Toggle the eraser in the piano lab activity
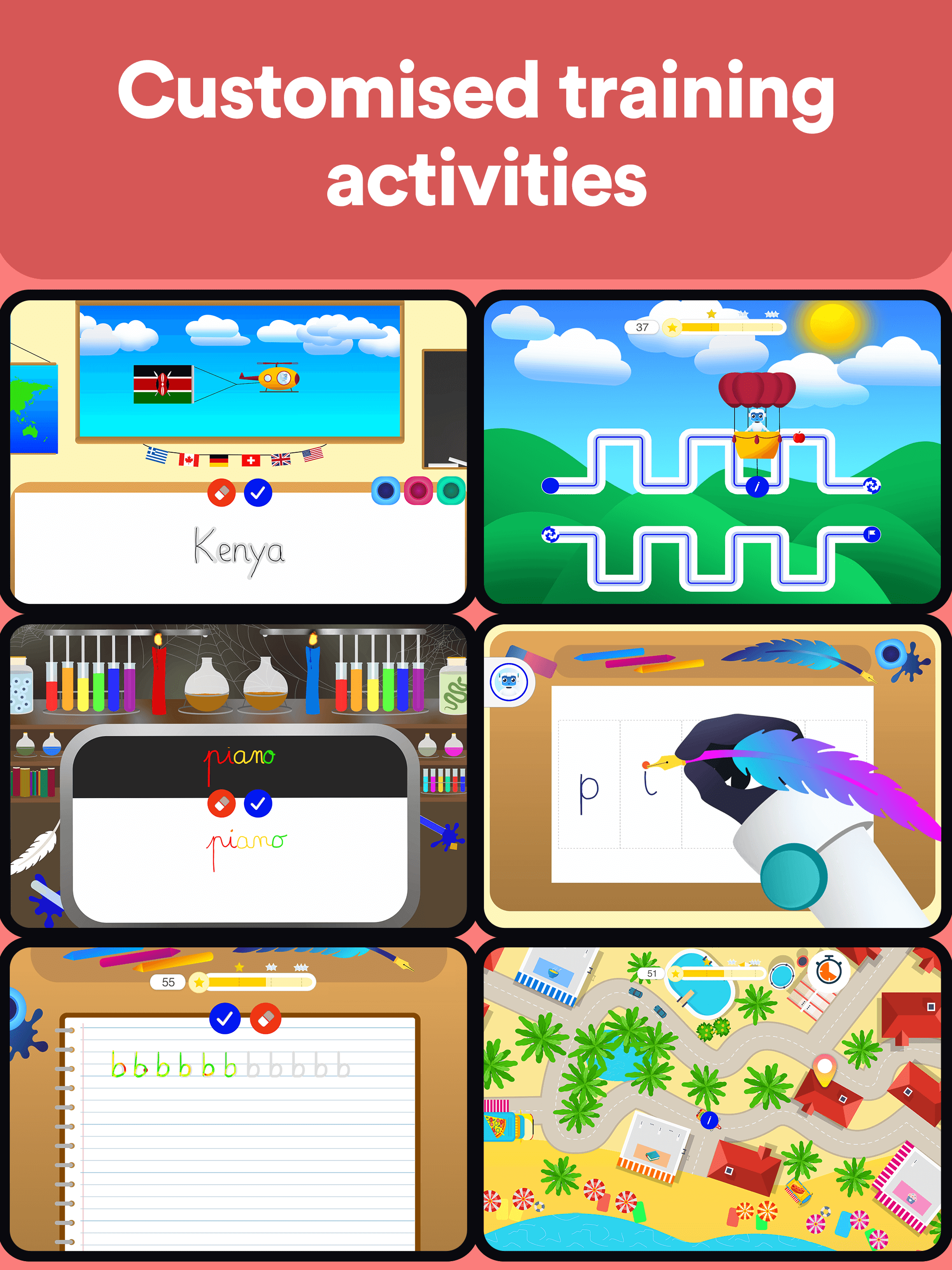This screenshot has width=952, height=1270. (x=222, y=803)
